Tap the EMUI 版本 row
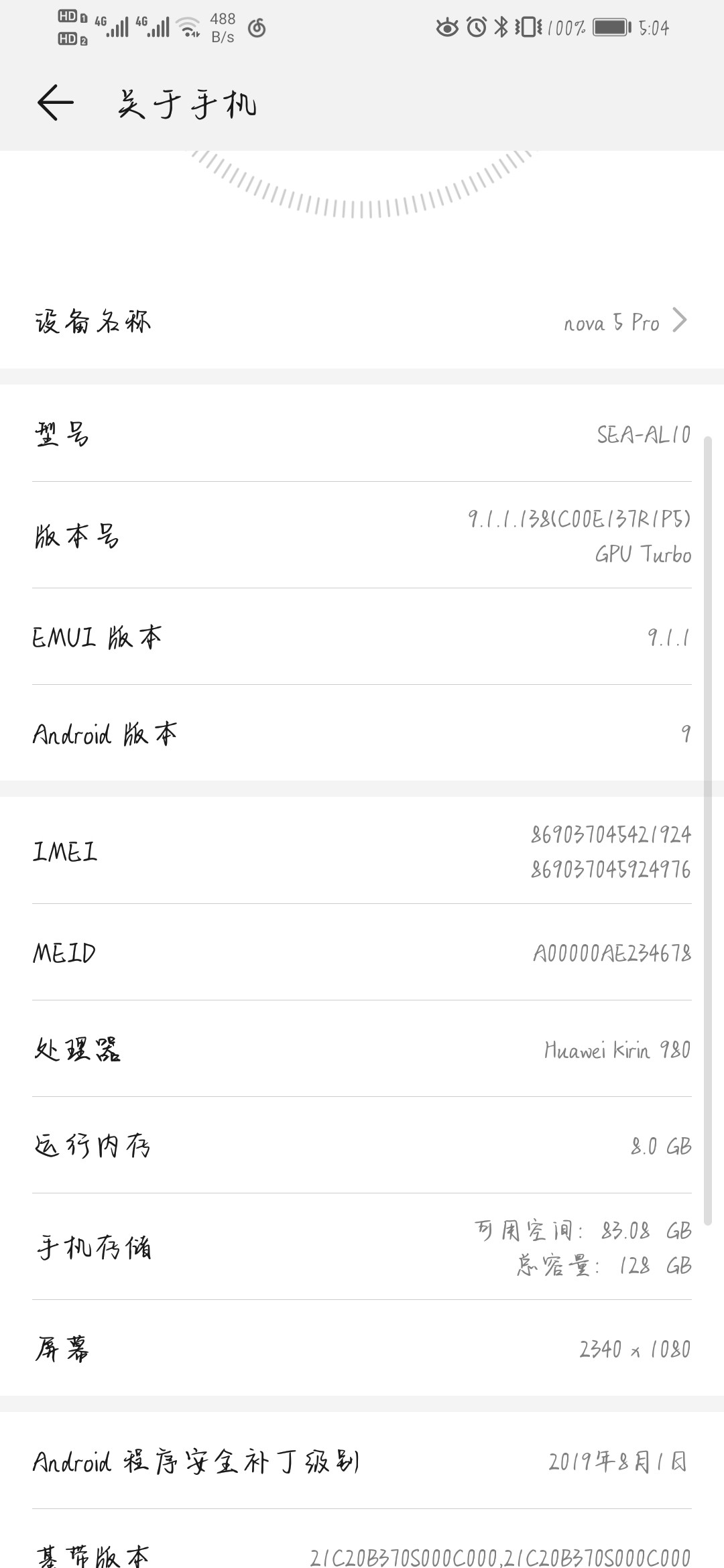The image size is (724, 1568). click(362, 637)
